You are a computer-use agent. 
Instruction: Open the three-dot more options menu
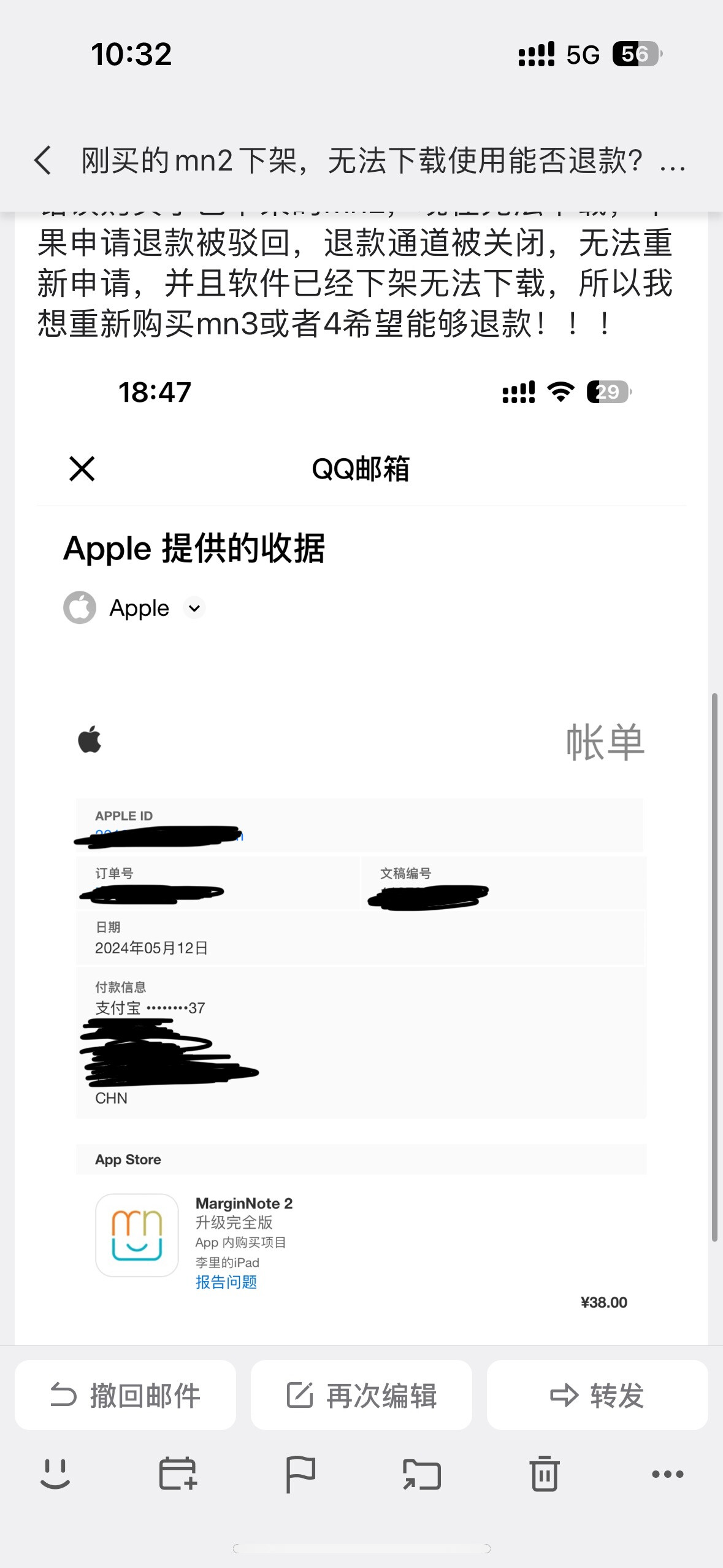(x=667, y=1474)
